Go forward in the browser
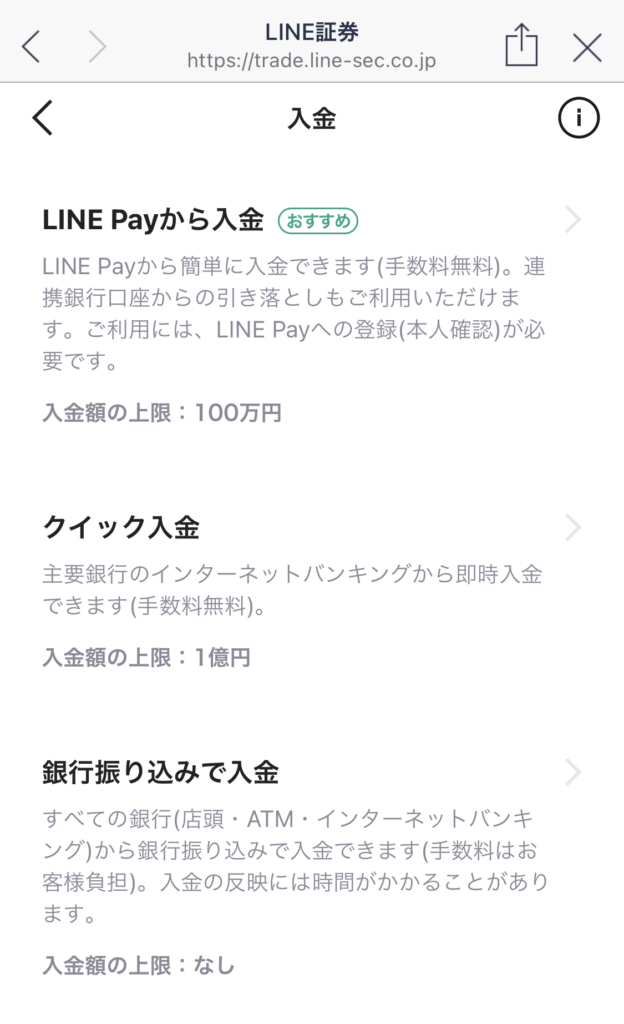Screen dimensions: 624x1024 coord(97,47)
